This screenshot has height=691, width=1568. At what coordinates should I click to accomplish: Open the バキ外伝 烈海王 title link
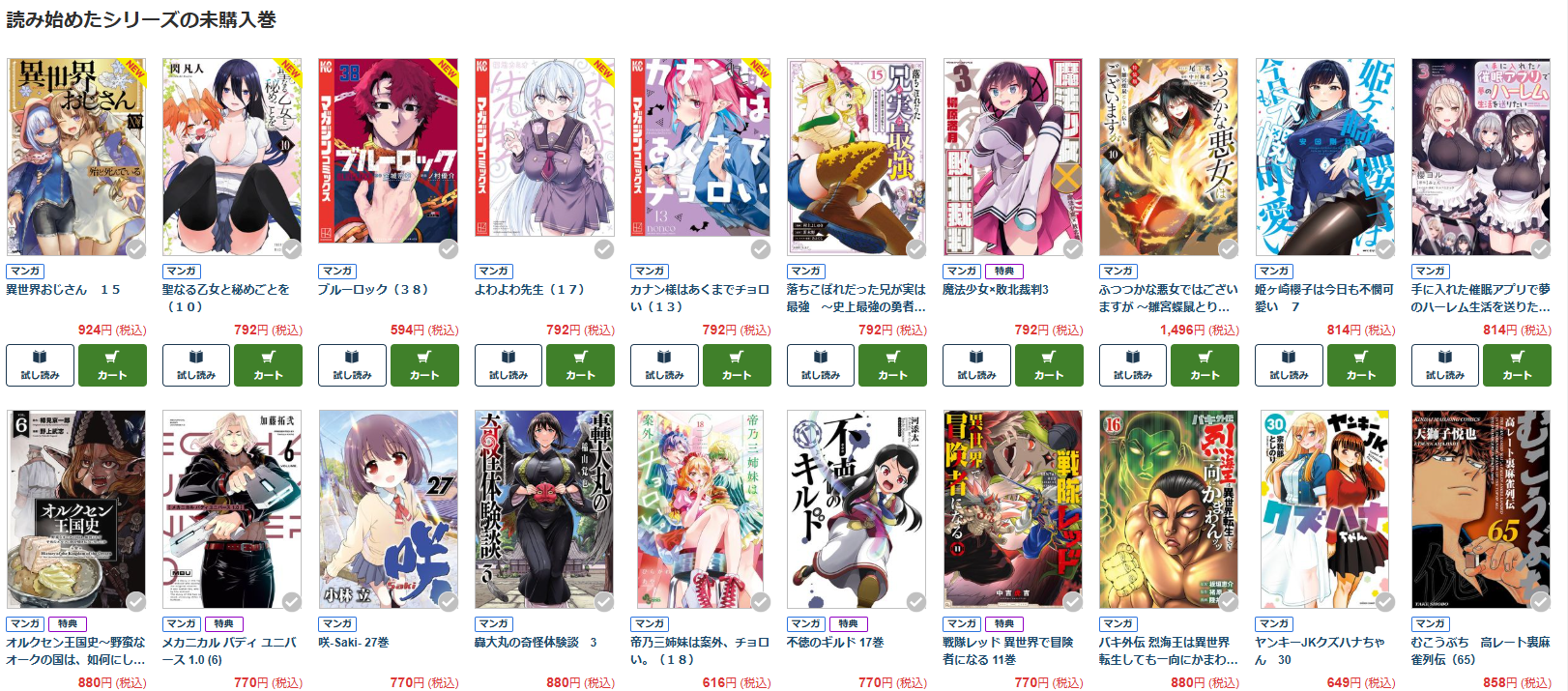1169,650
